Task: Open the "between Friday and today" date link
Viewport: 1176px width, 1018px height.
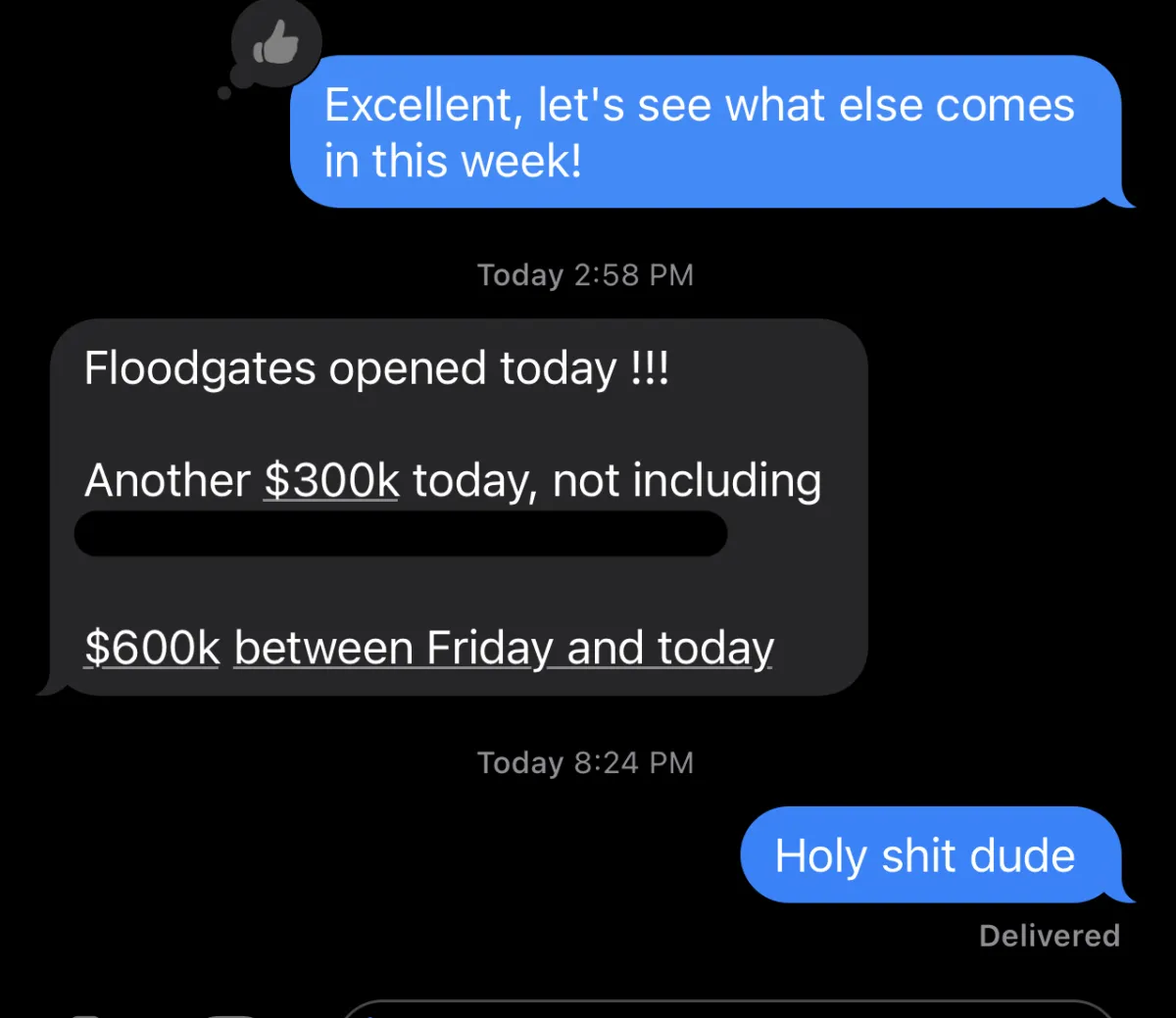Action: [504, 649]
